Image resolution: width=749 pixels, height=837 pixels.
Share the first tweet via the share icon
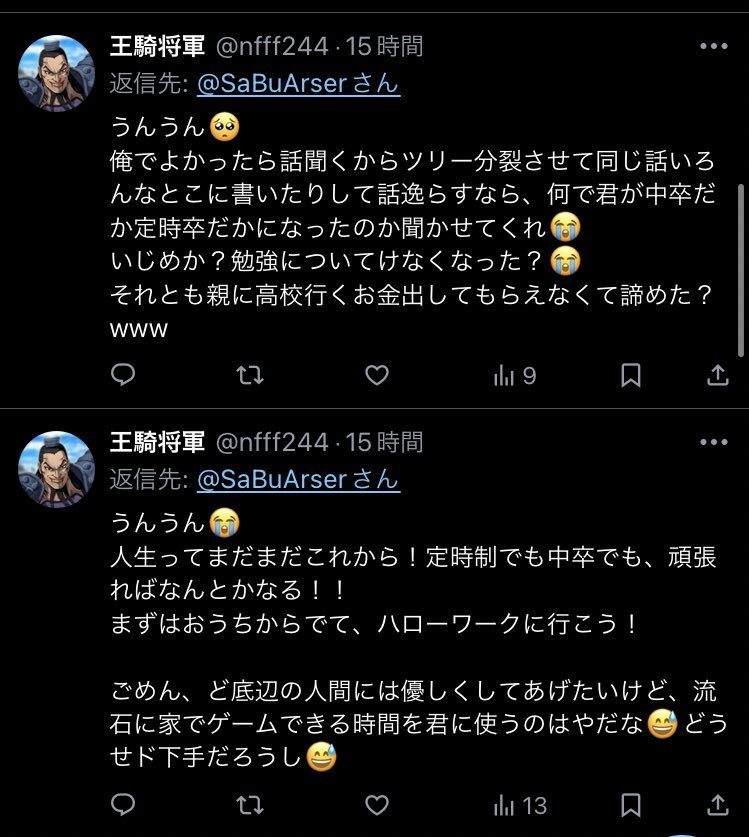click(x=718, y=375)
